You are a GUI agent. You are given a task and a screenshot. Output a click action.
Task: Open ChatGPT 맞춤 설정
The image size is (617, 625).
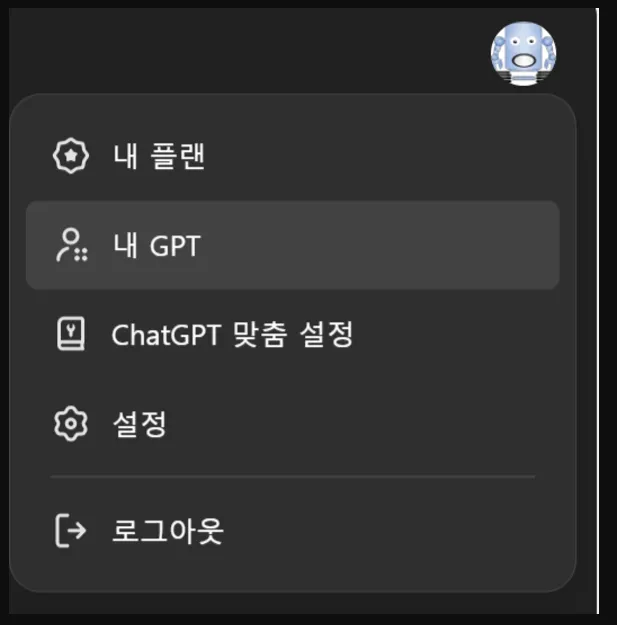pyautogui.click(x=232, y=334)
